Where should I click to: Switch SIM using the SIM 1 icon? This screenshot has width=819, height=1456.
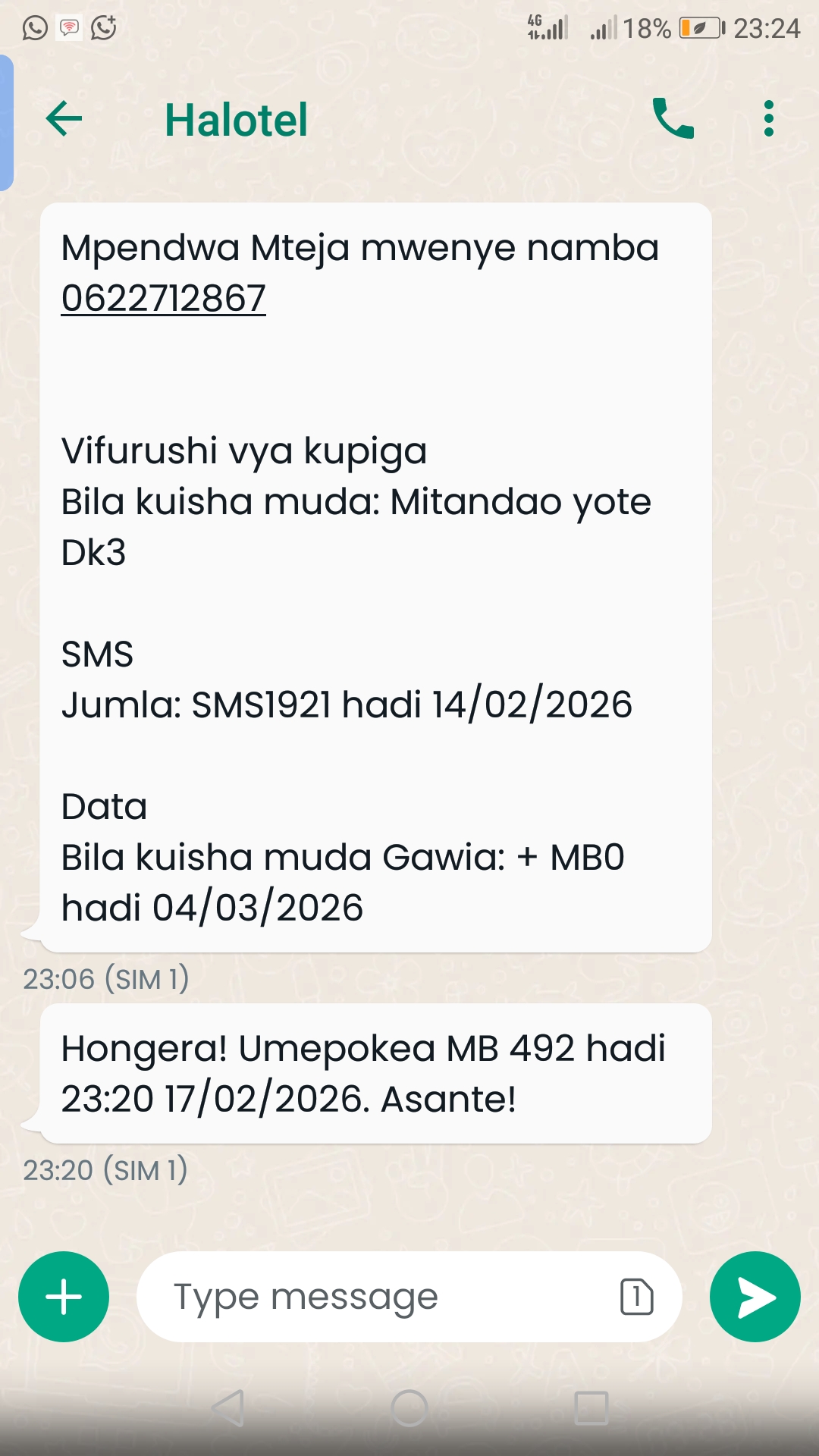(636, 1297)
